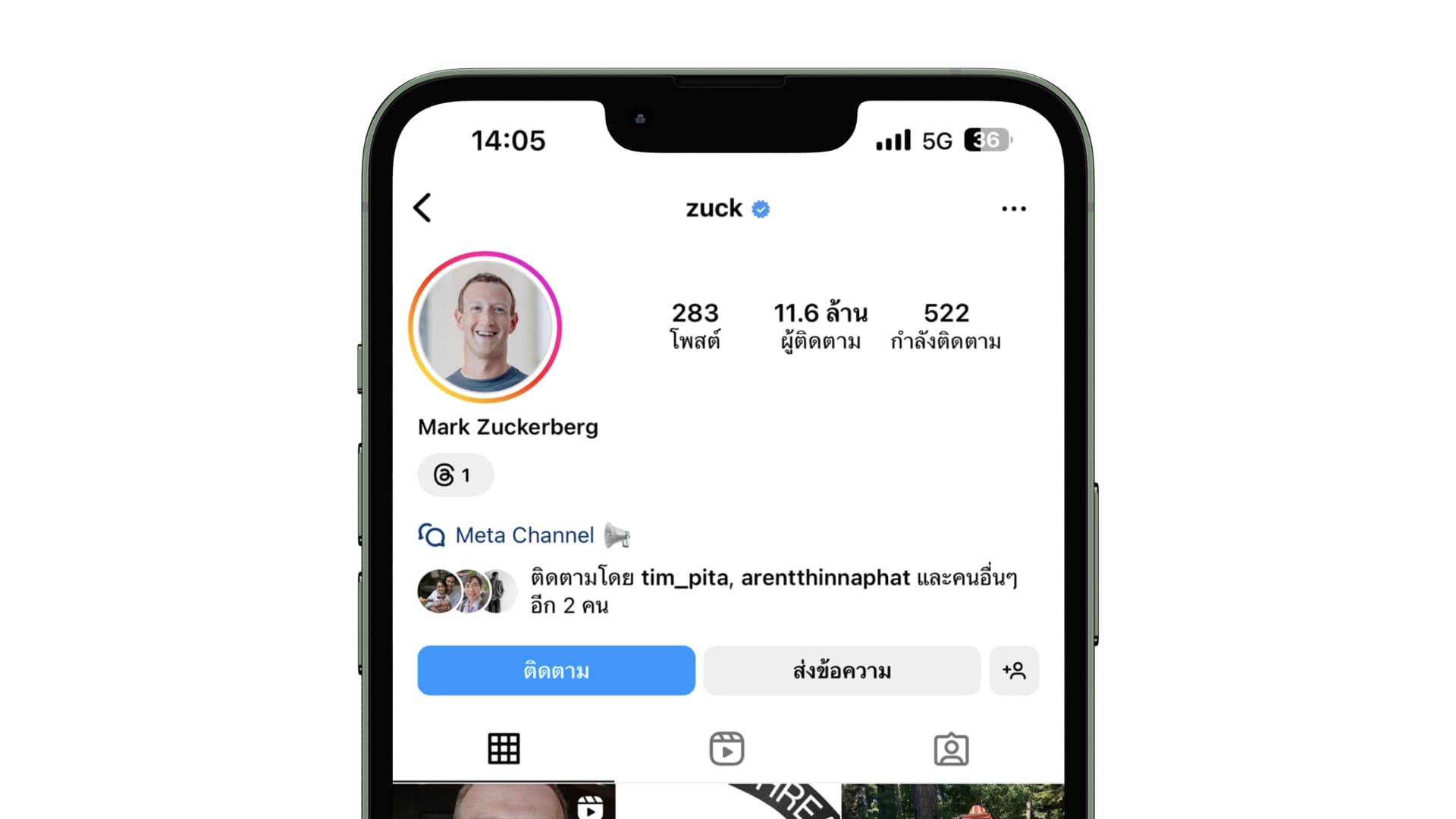This screenshot has width=1456, height=819.
Task: View zuck's story via profile picture
Action: coord(485,327)
